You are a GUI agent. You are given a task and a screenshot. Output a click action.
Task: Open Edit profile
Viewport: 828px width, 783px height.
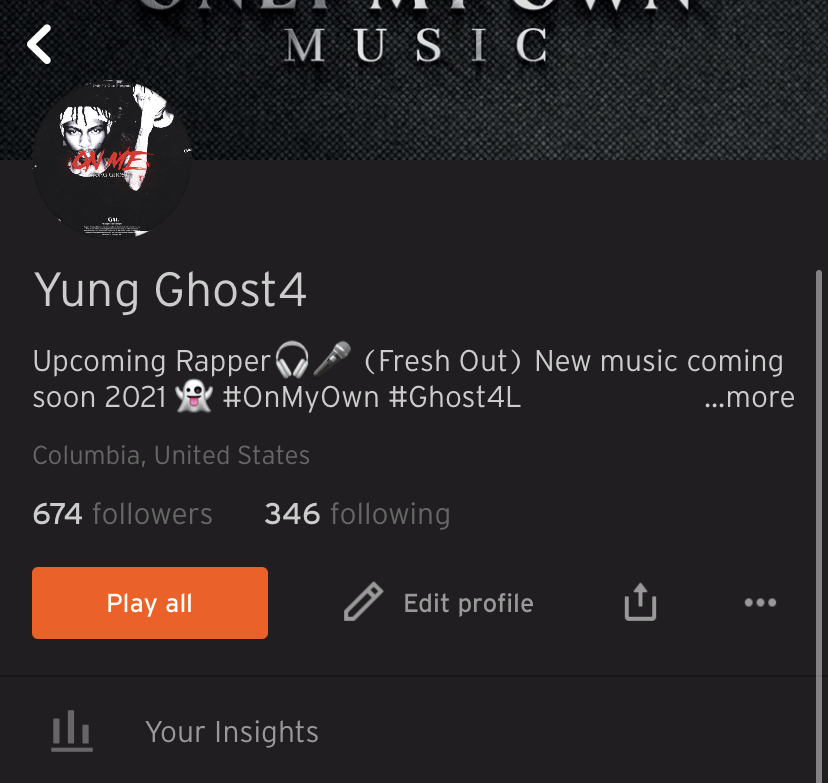(x=439, y=603)
